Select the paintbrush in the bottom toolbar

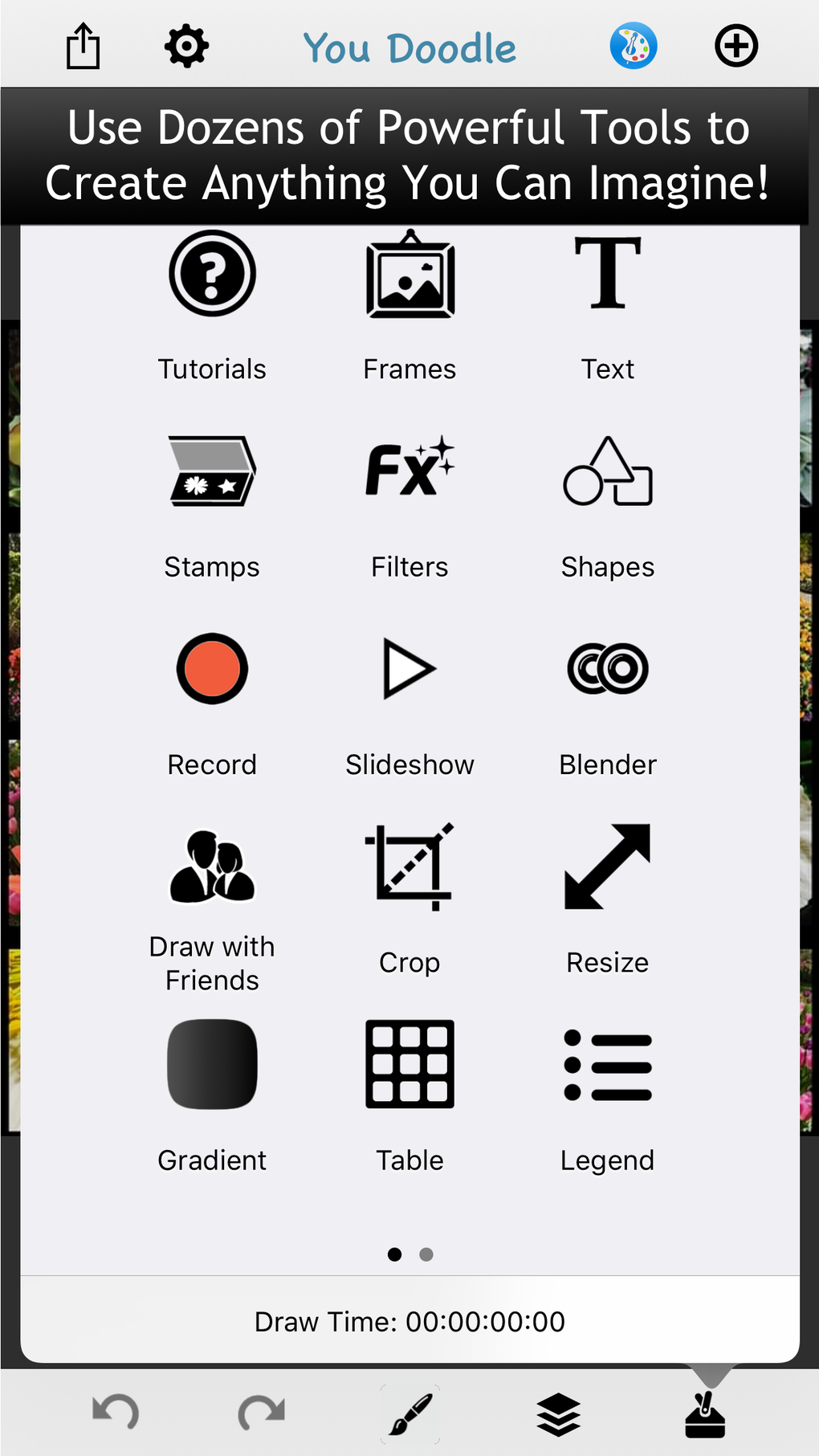(x=410, y=1413)
